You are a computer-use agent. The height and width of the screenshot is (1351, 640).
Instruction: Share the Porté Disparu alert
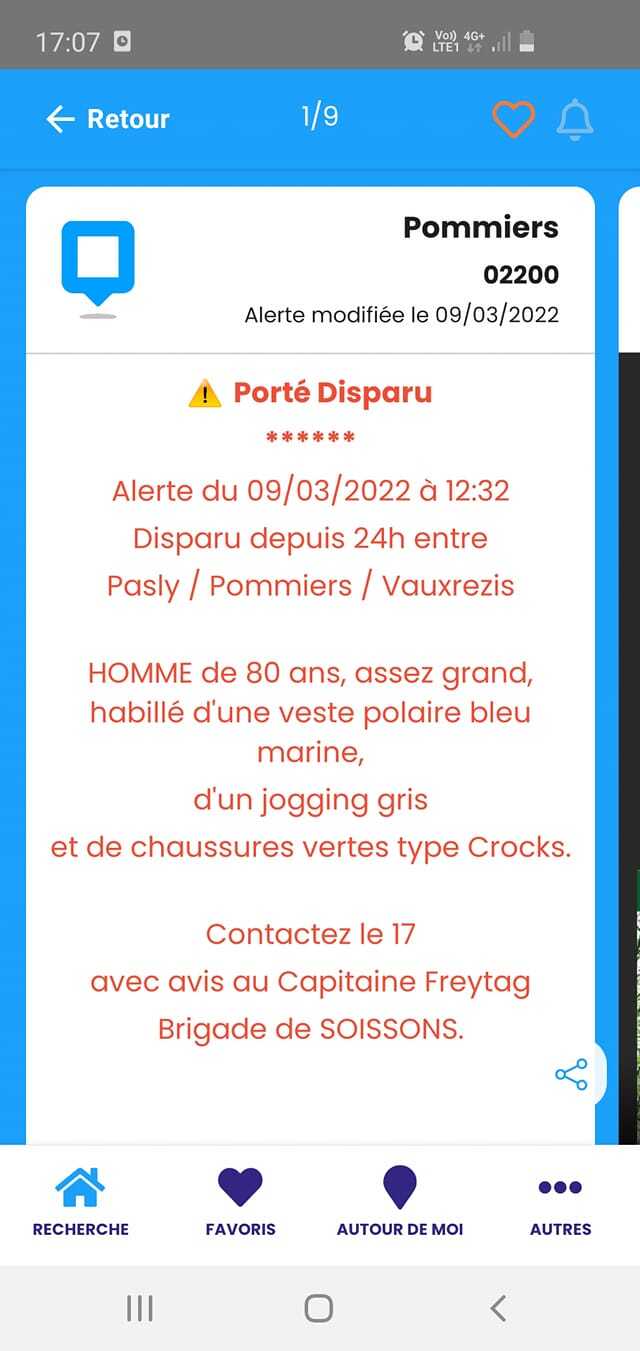click(x=571, y=1075)
